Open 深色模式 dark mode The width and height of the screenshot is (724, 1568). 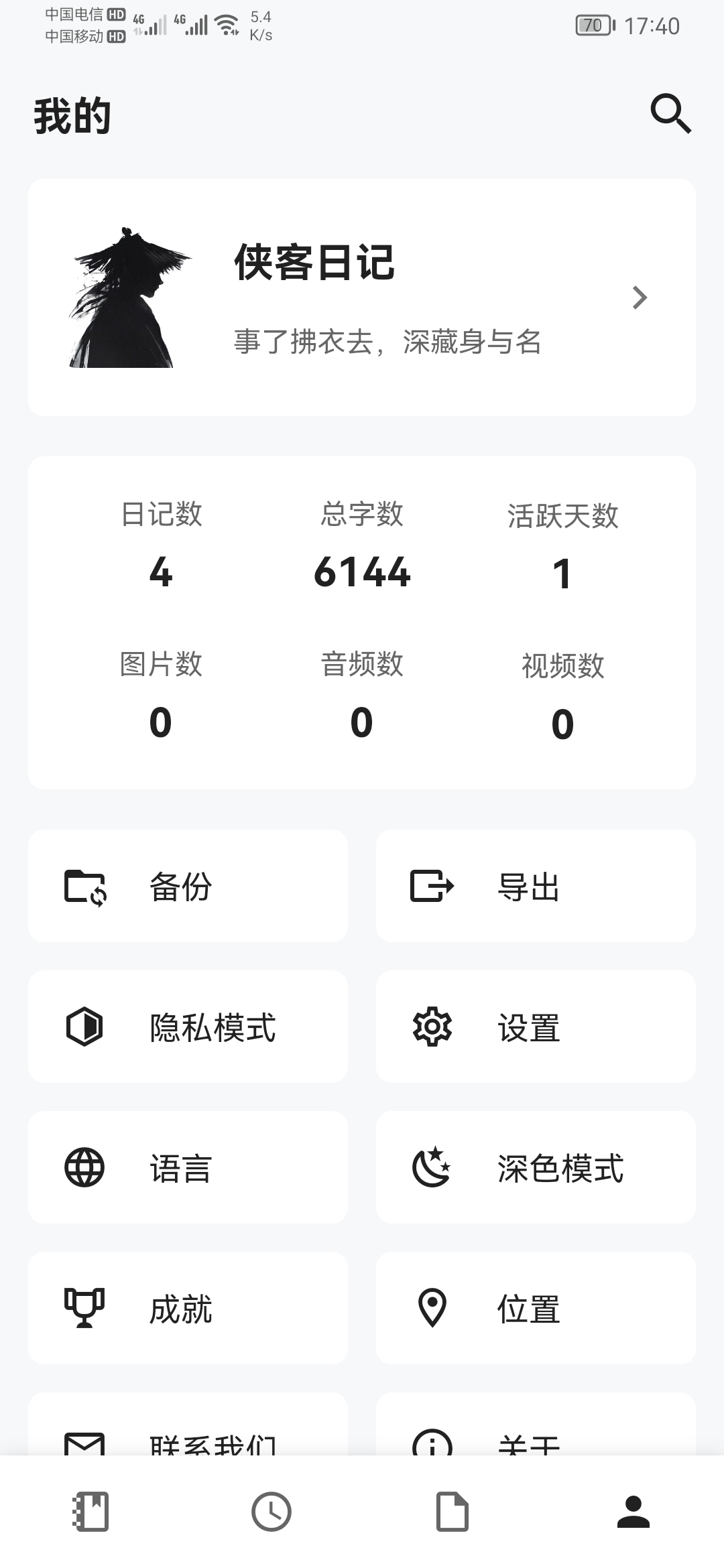coord(536,1167)
